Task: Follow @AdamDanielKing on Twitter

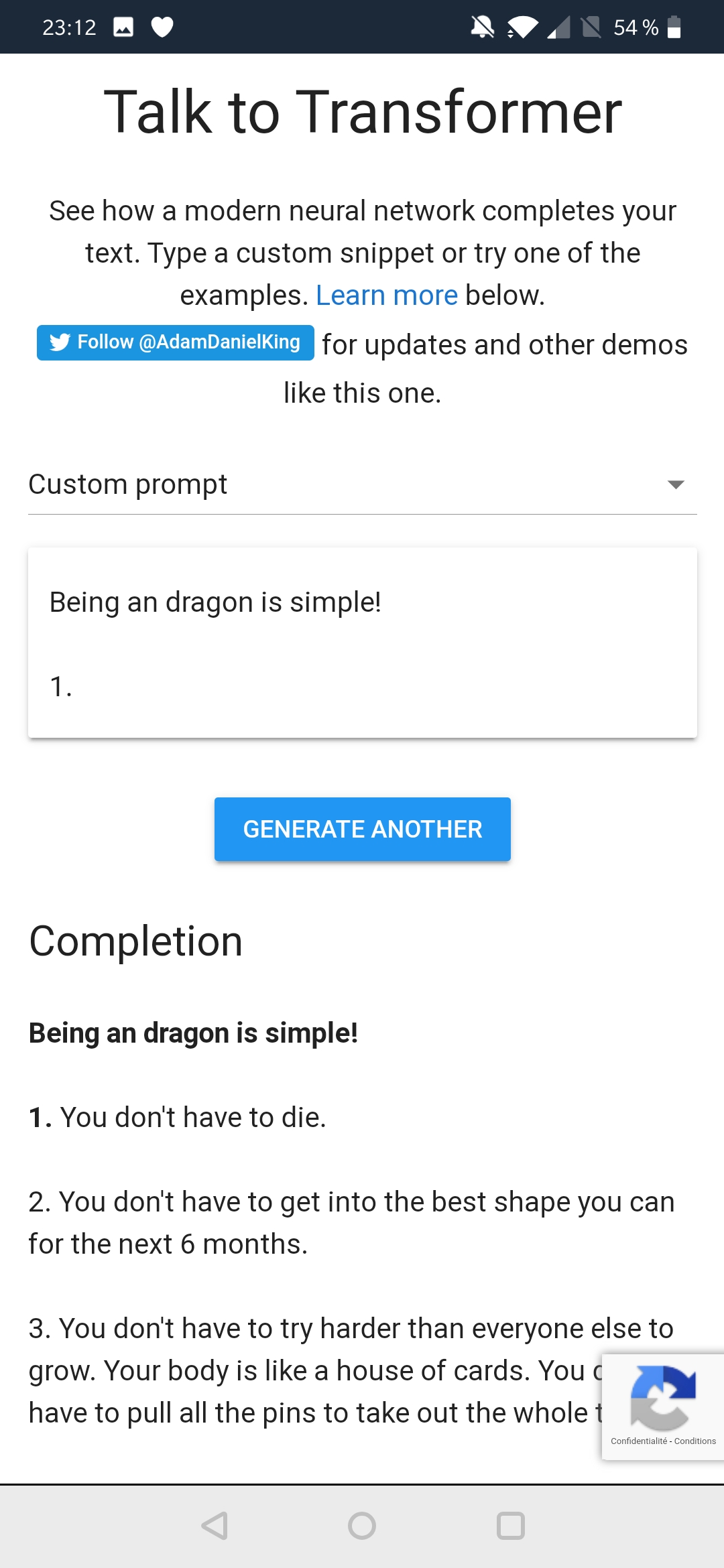Action: (175, 342)
